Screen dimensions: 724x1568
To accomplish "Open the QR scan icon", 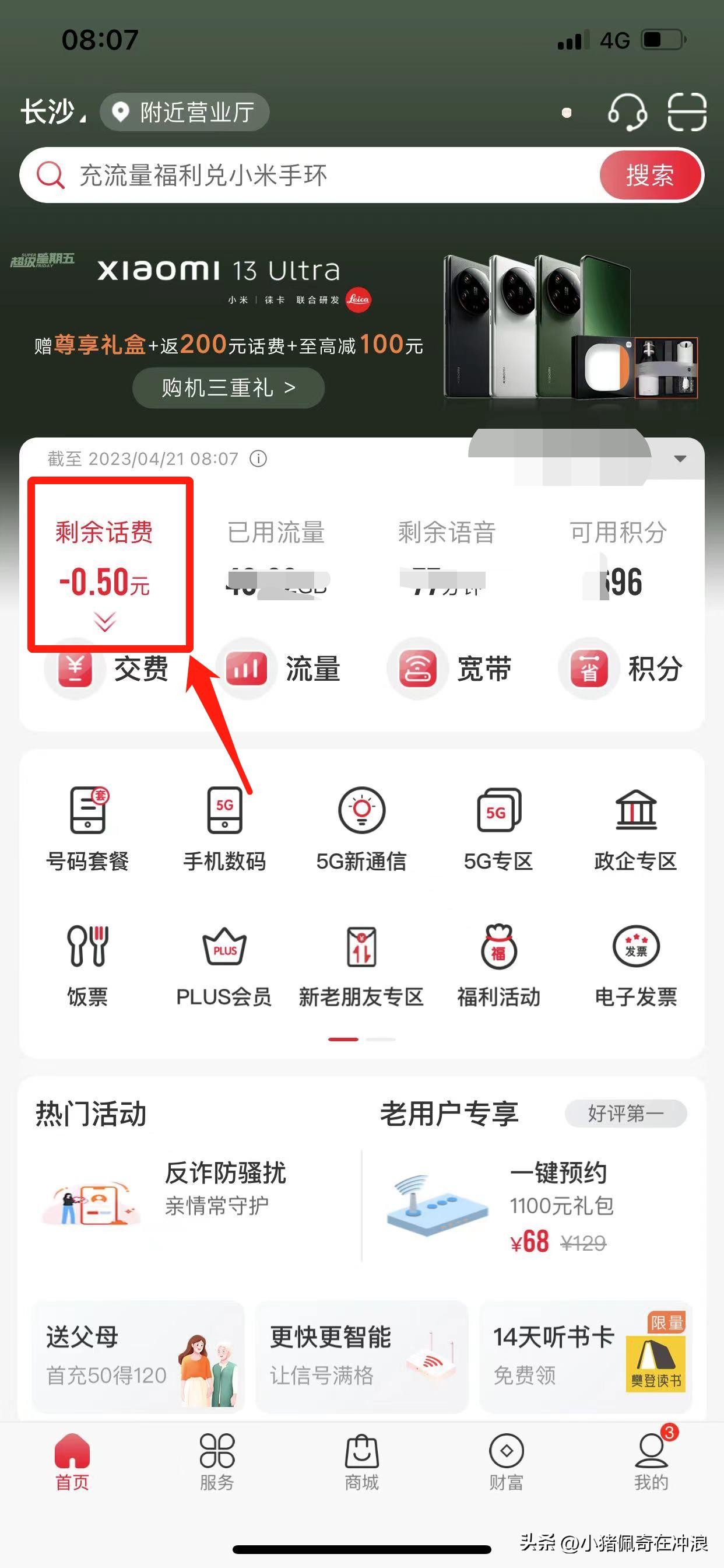I will pos(687,112).
